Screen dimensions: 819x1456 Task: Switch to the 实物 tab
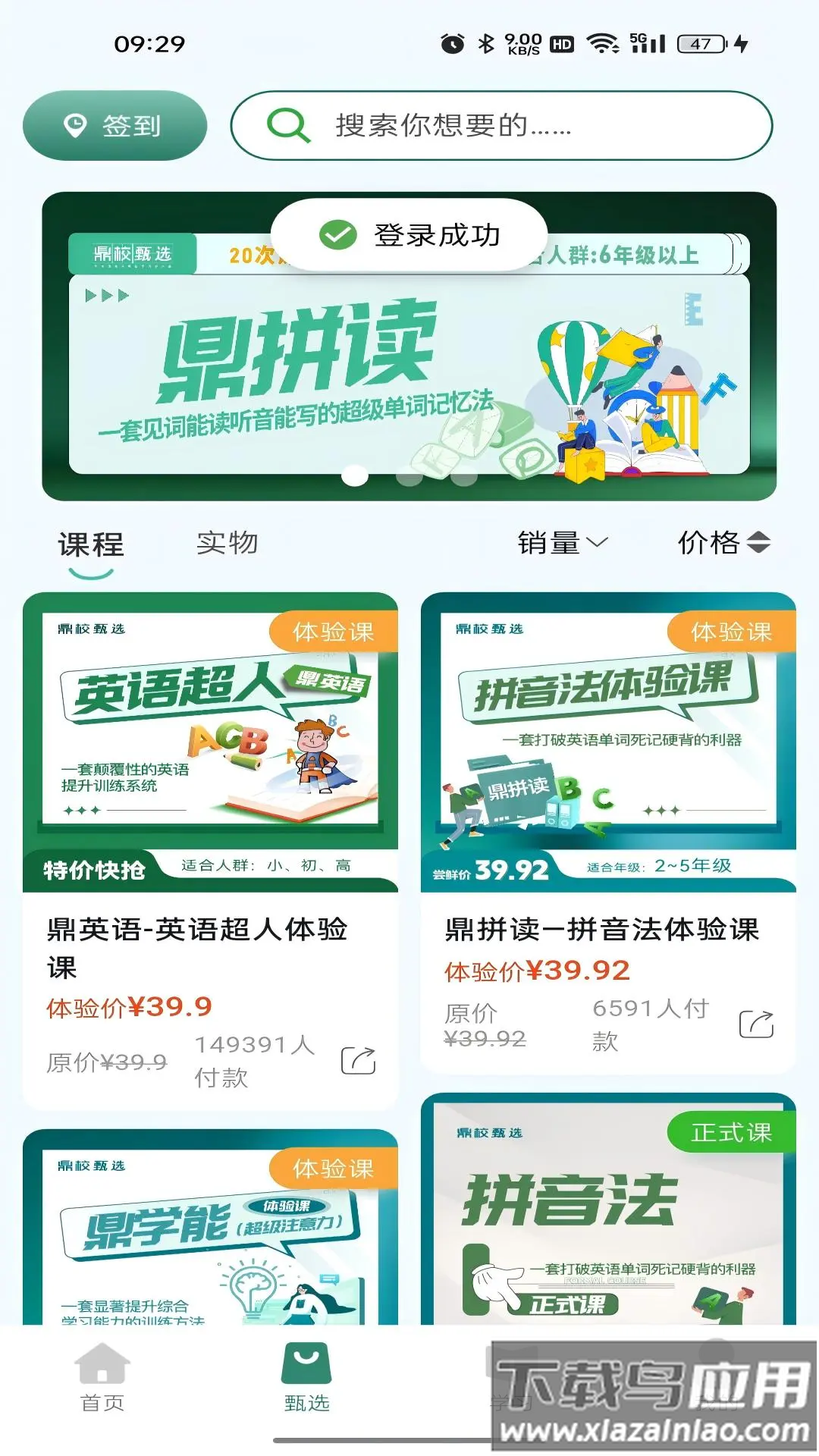point(227,543)
